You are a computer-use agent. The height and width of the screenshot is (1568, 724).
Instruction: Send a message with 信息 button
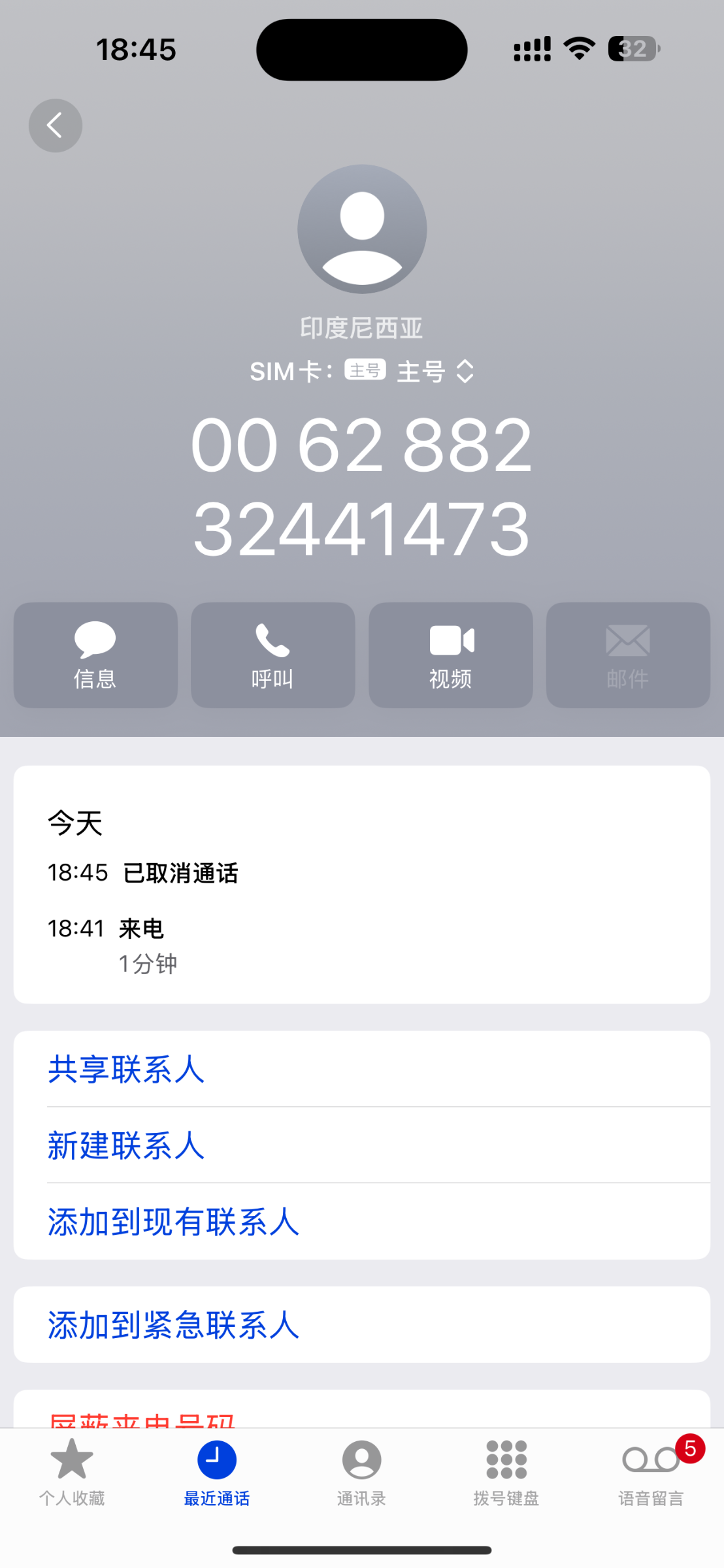click(95, 655)
